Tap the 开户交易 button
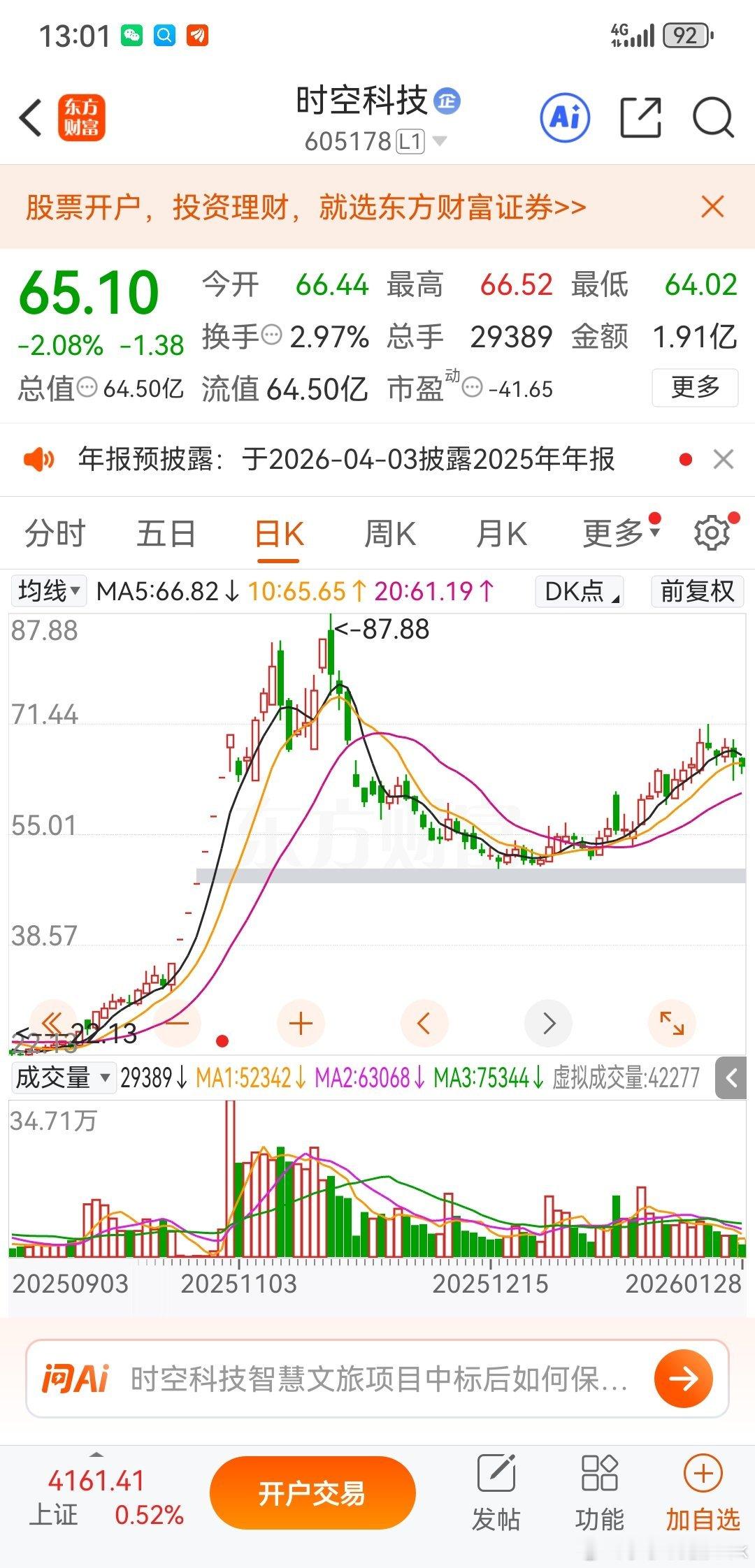755x1568 pixels. (312, 1495)
